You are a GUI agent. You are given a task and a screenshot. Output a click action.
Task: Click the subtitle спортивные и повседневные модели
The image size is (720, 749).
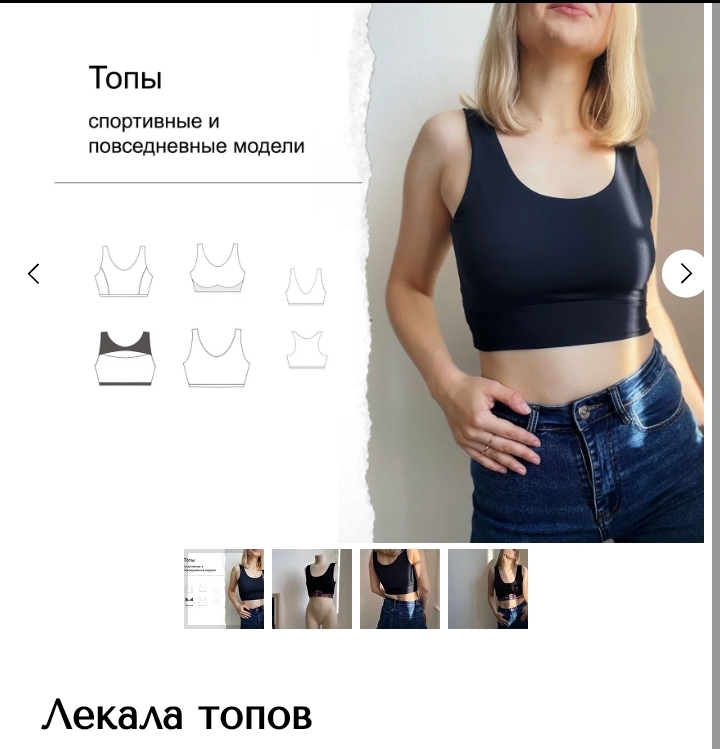tap(198, 132)
